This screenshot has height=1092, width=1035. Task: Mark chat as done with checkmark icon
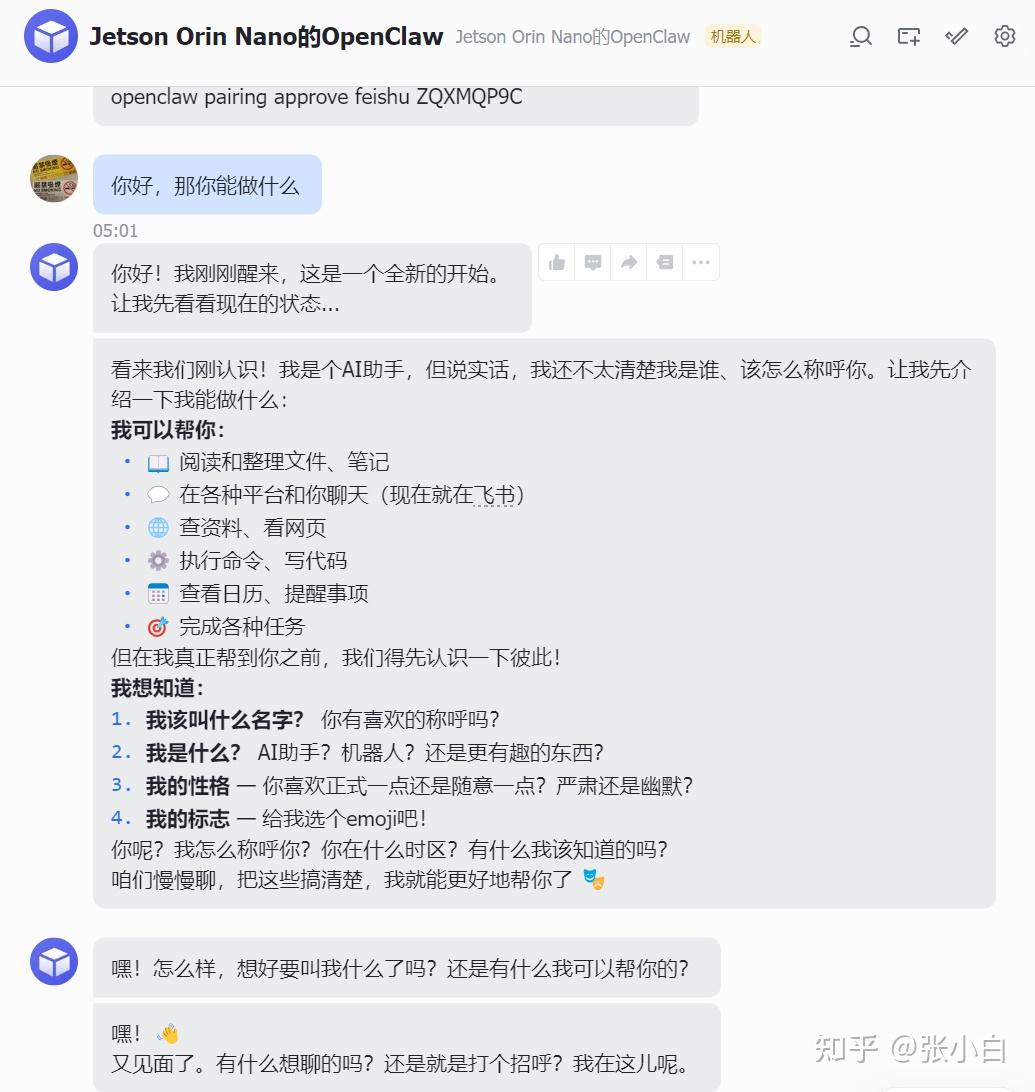956,37
